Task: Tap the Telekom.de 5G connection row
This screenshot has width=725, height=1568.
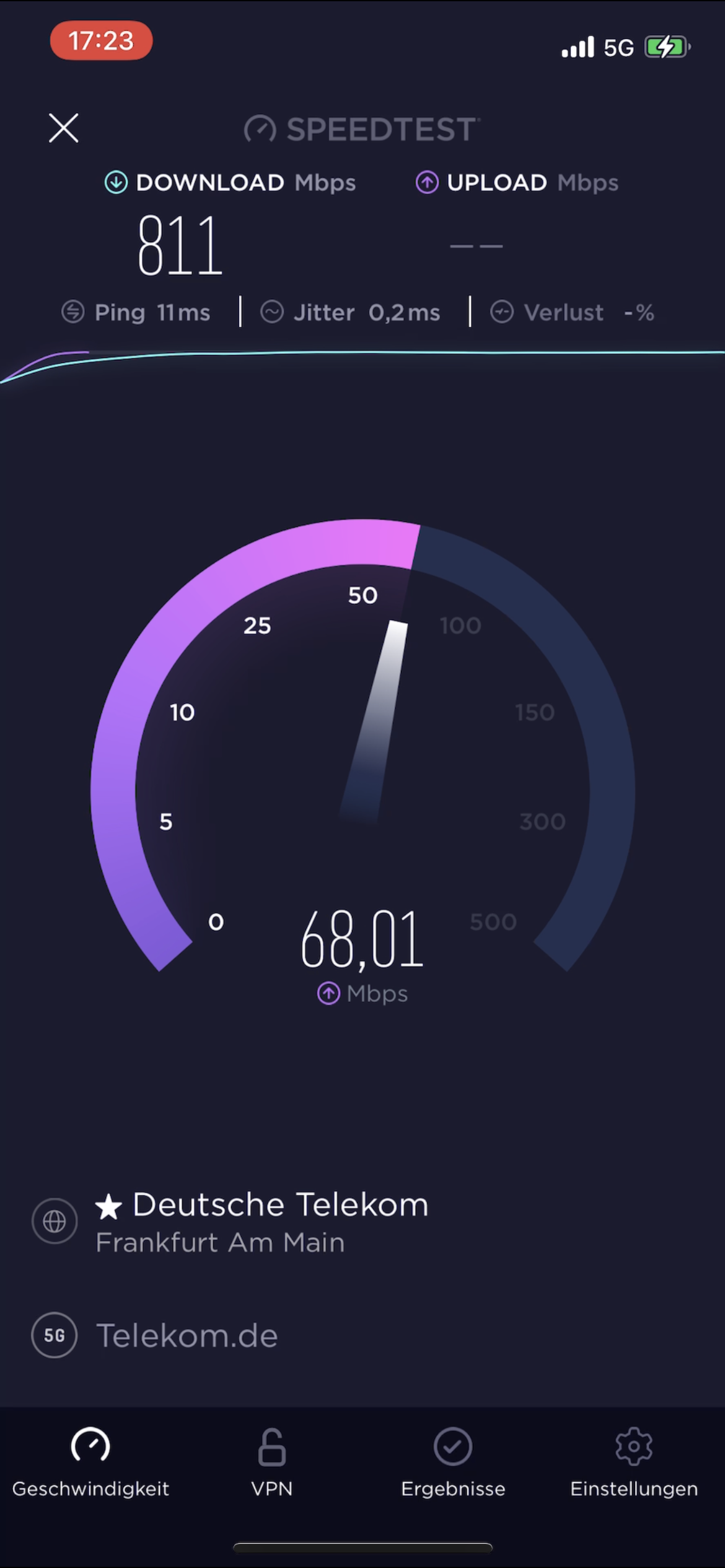Action: [x=186, y=1335]
